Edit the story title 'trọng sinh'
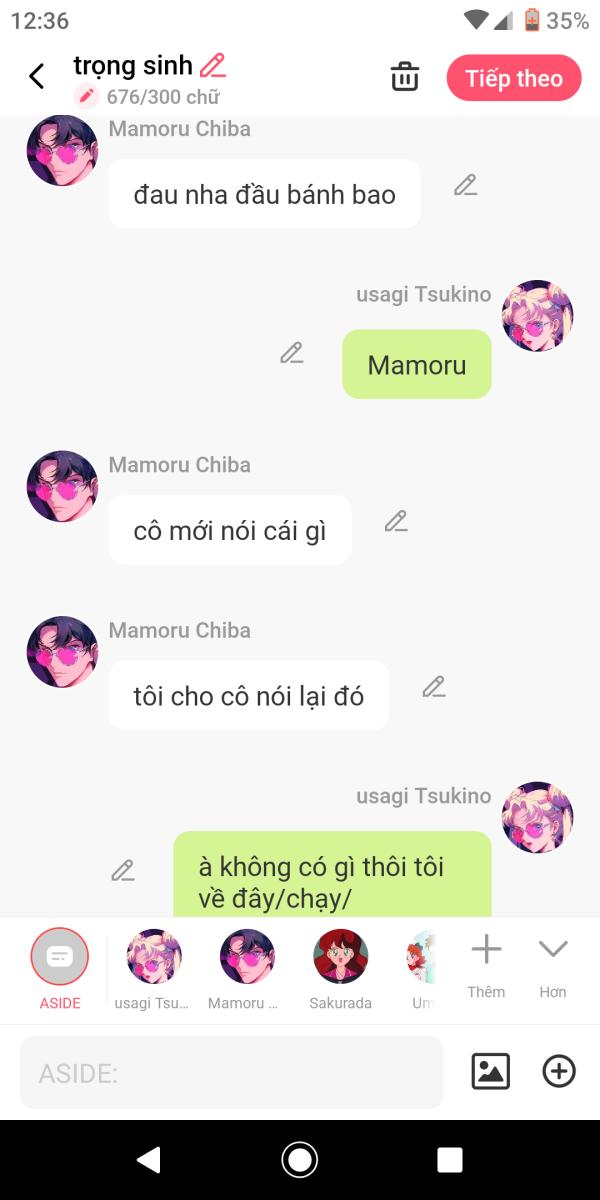This screenshot has width=600, height=1200. coord(212,66)
